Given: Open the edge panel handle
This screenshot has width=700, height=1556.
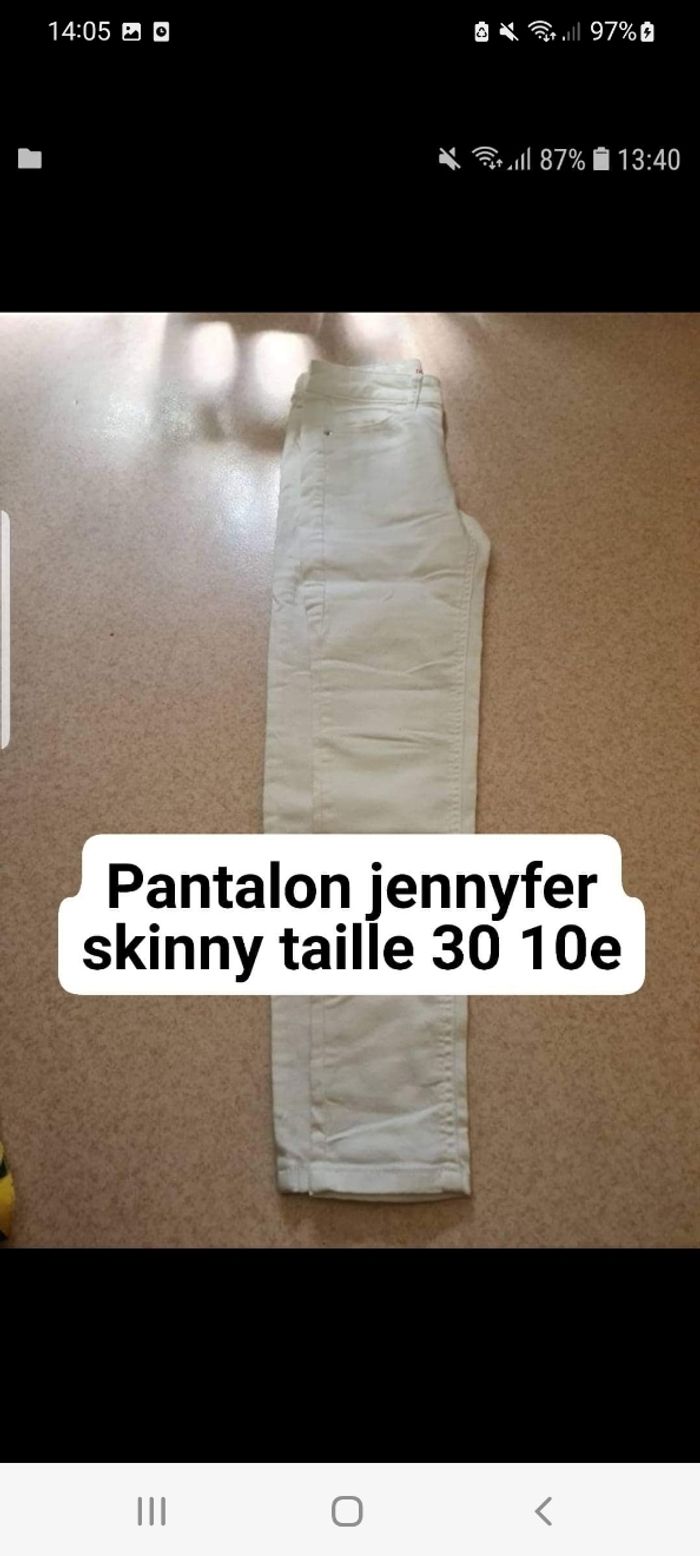Looking at the screenshot, I should pos(5,630).
